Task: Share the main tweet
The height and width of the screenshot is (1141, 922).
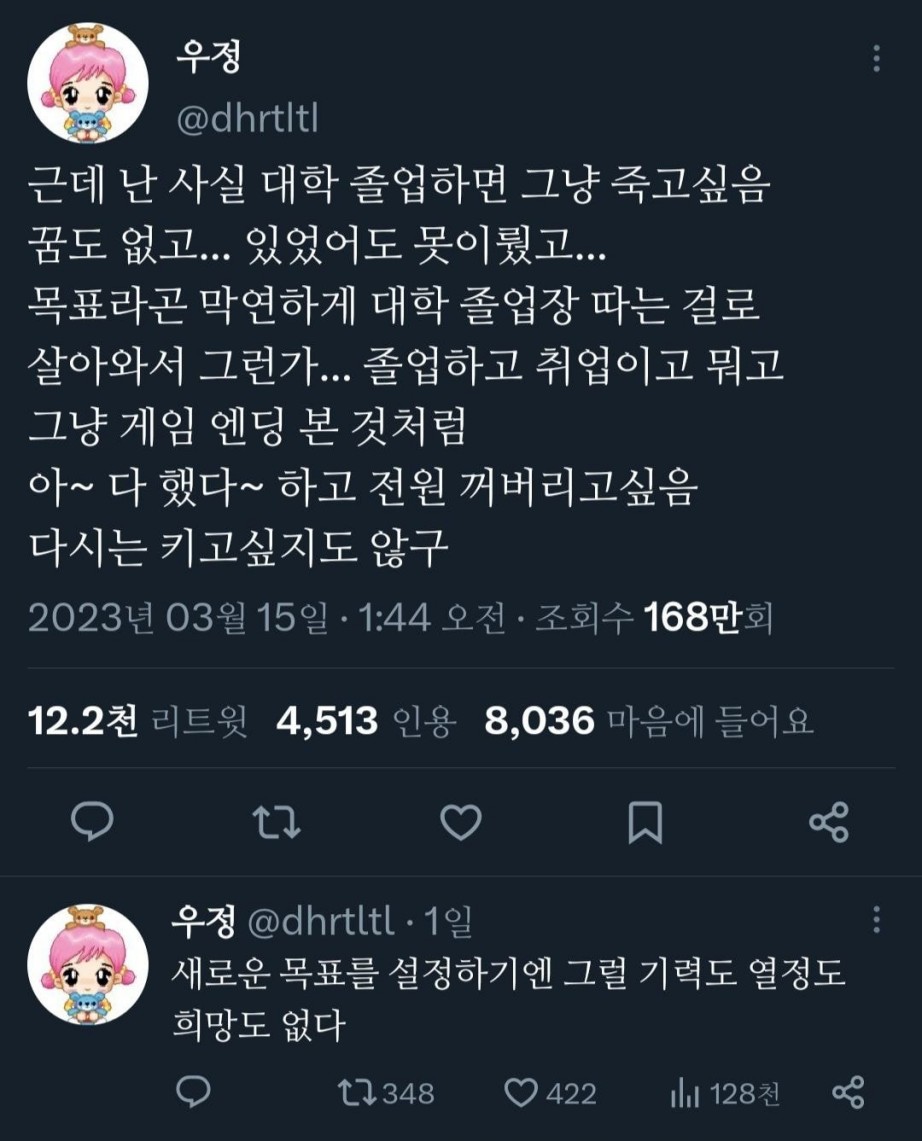Action: coord(829,822)
